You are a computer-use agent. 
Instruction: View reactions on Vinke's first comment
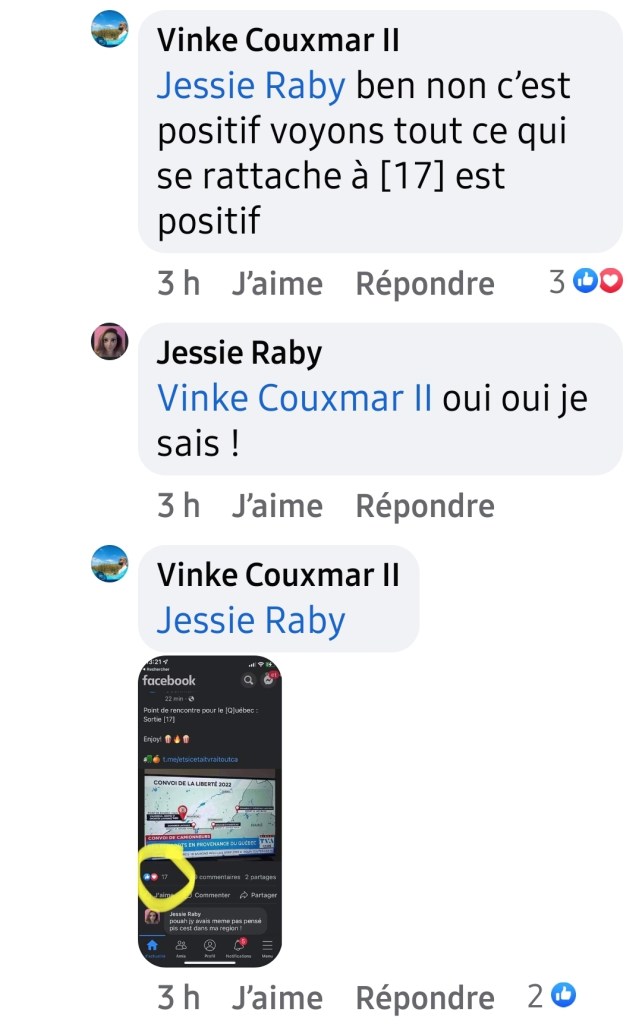[x=586, y=283]
